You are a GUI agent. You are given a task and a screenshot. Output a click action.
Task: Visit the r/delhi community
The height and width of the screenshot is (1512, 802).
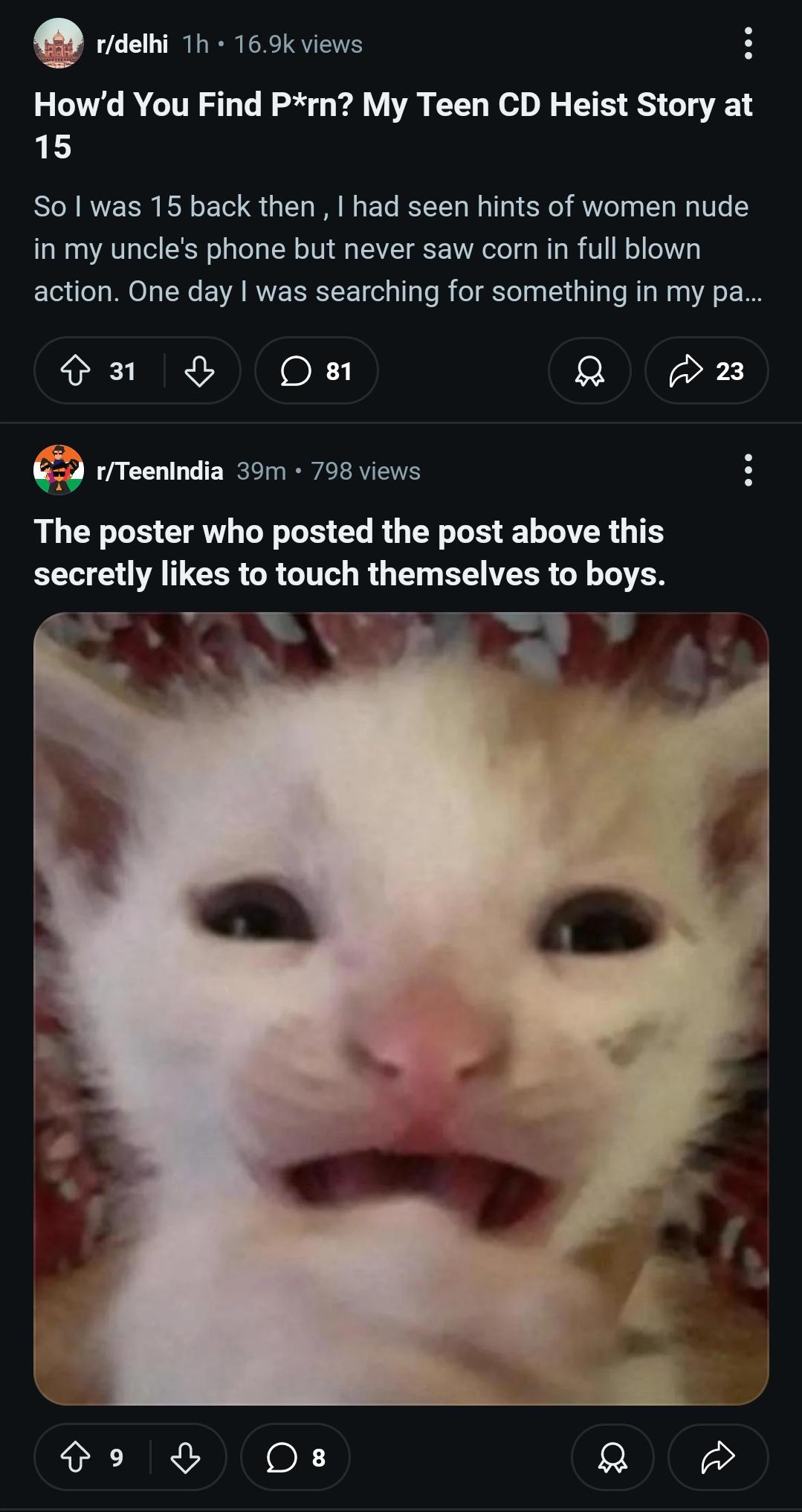coord(132,45)
